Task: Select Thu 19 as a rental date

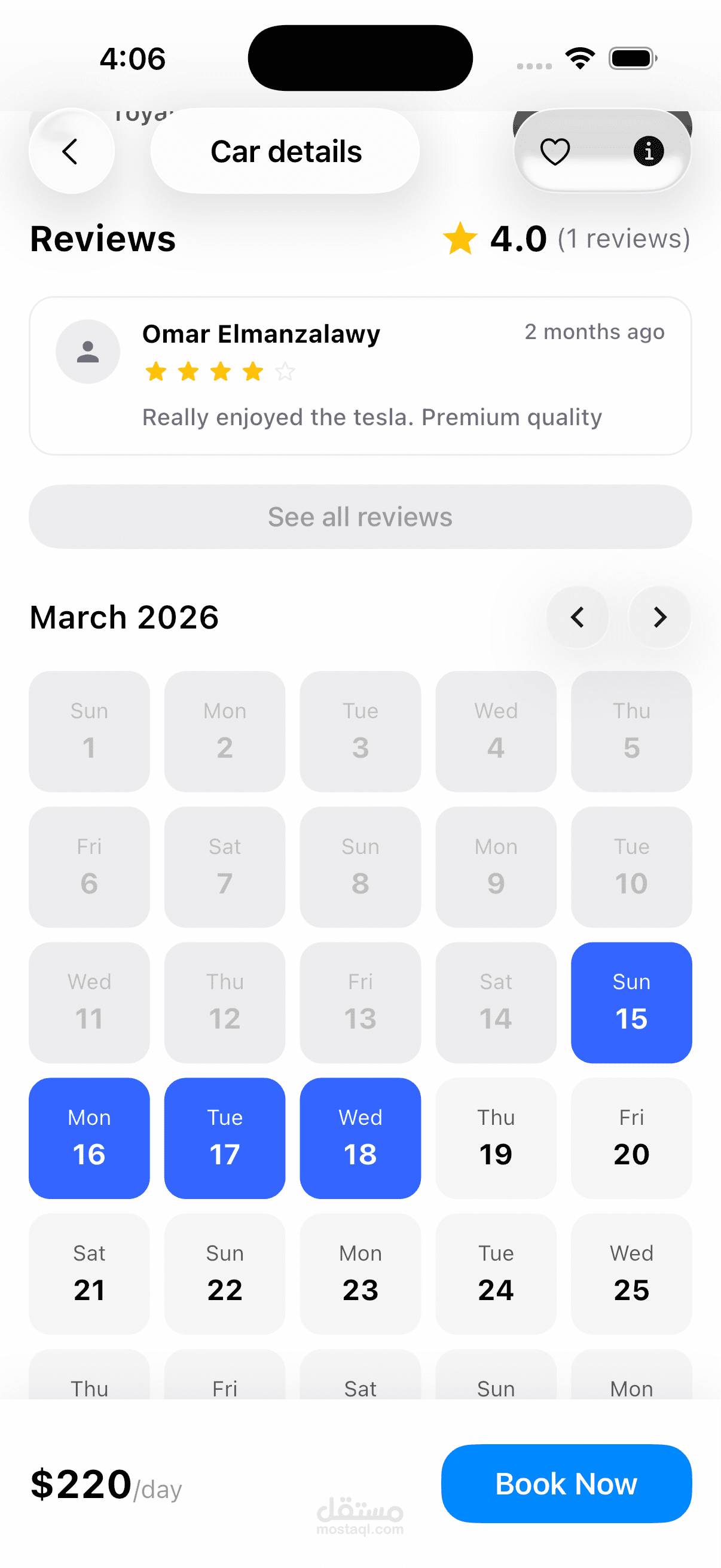Action: tap(495, 1137)
